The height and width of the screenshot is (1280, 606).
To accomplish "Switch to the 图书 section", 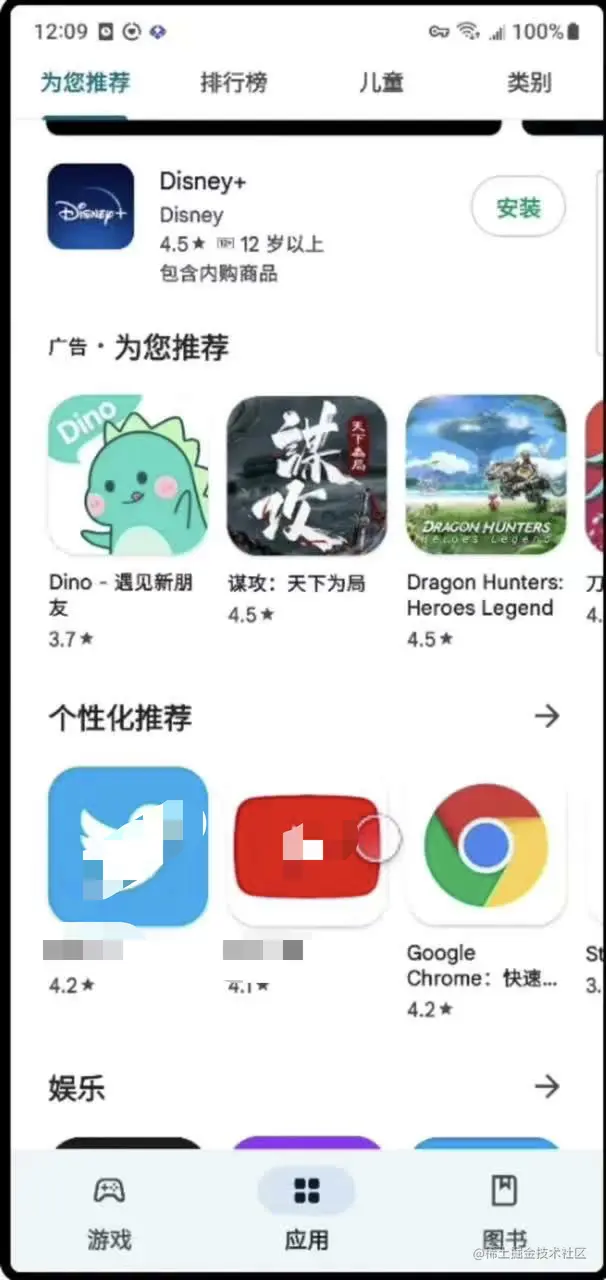I will 504,1213.
